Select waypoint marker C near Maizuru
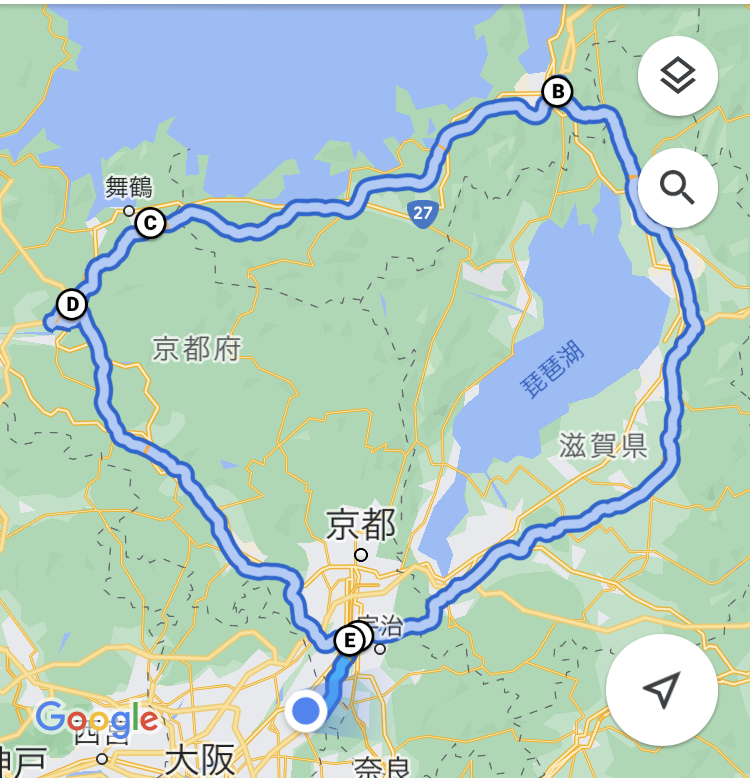Image resolution: width=750 pixels, height=778 pixels. coord(152,223)
